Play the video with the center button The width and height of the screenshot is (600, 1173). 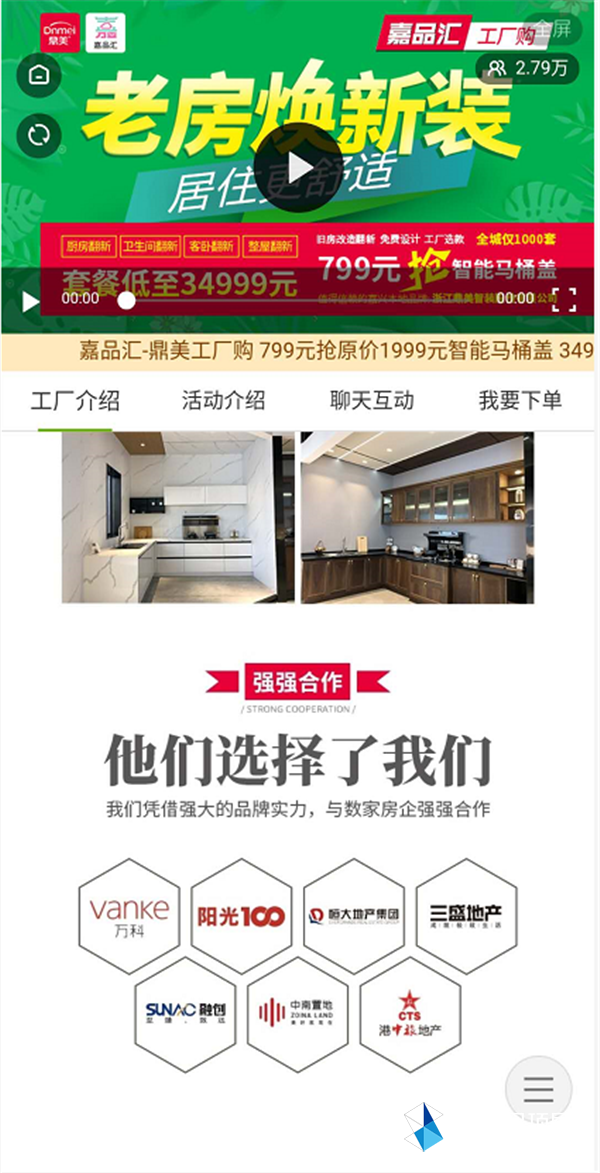click(298, 168)
